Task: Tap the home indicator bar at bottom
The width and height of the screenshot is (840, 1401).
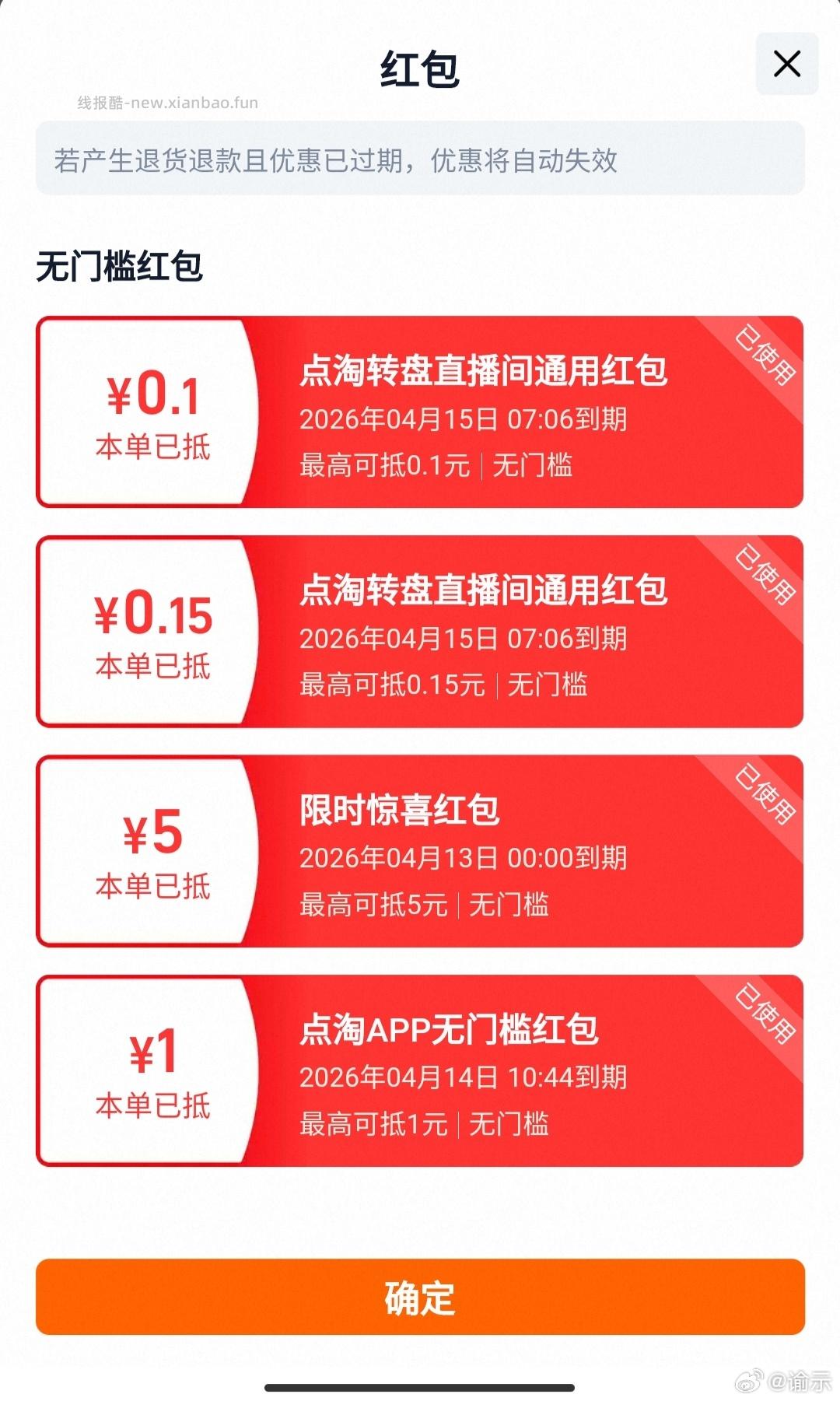Action: pos(420,1387)
